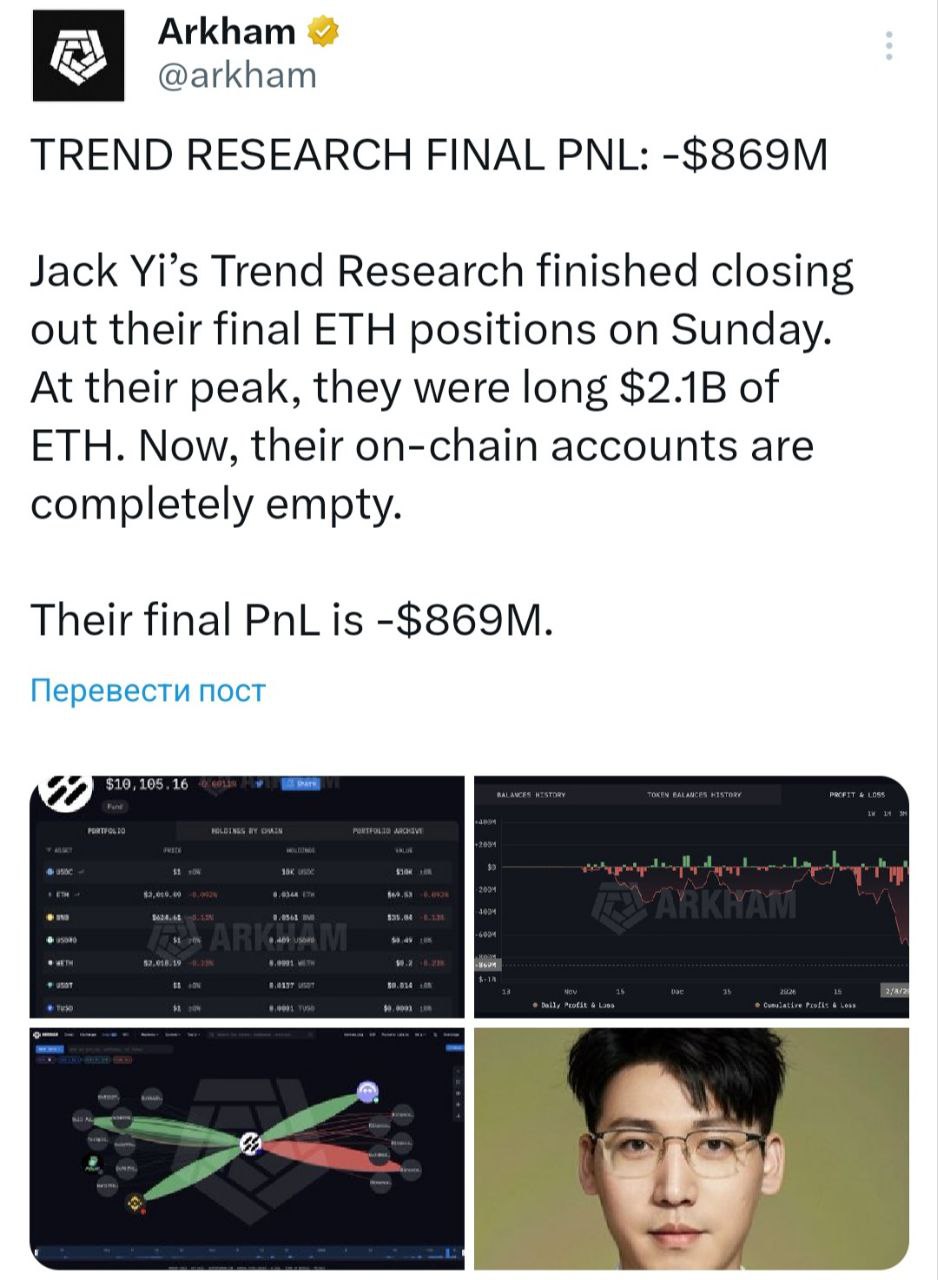Image resolution: width=938 pixels, height=1280 pixels.
Task: Open the profit and loss chart image
Action: pos(691,896)
